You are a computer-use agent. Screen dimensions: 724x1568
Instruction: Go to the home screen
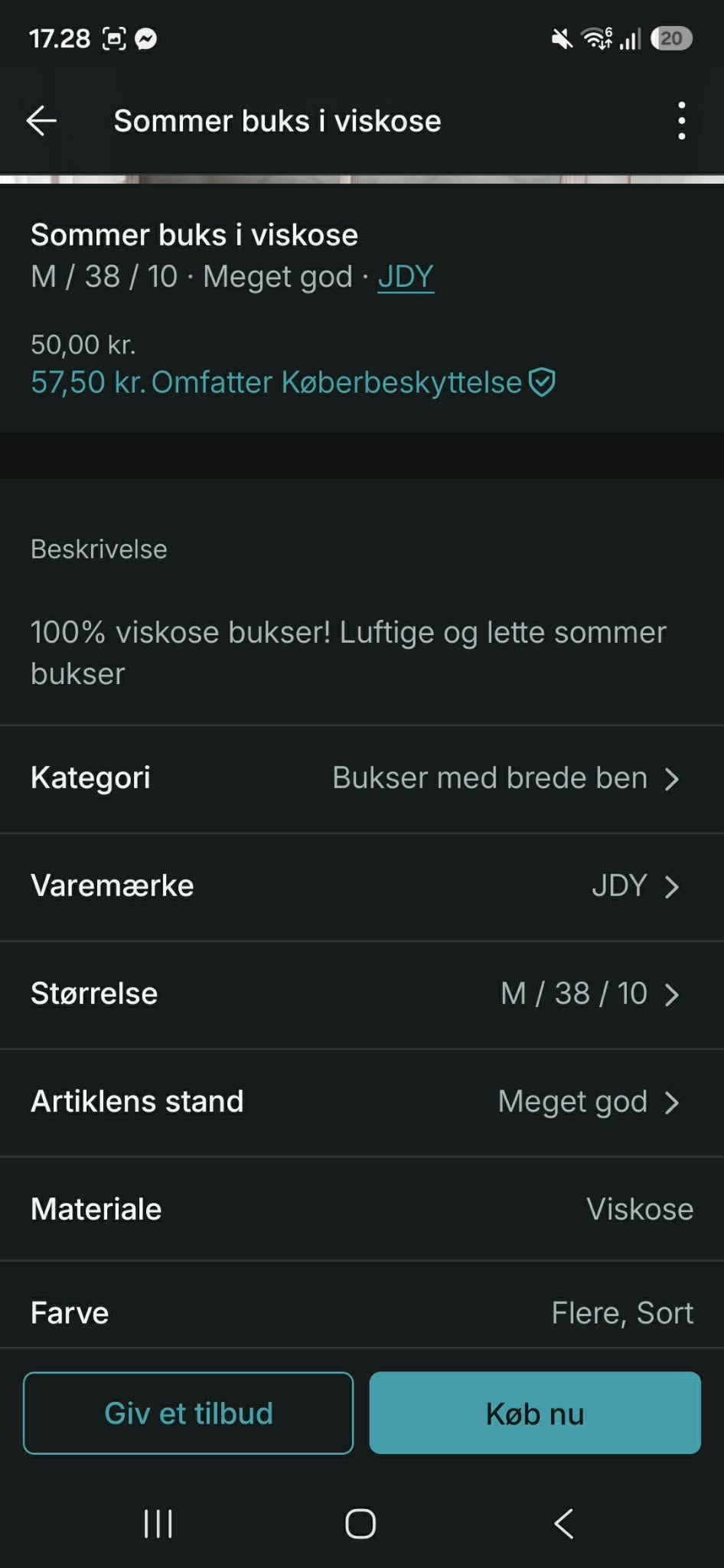[360, 1524]
